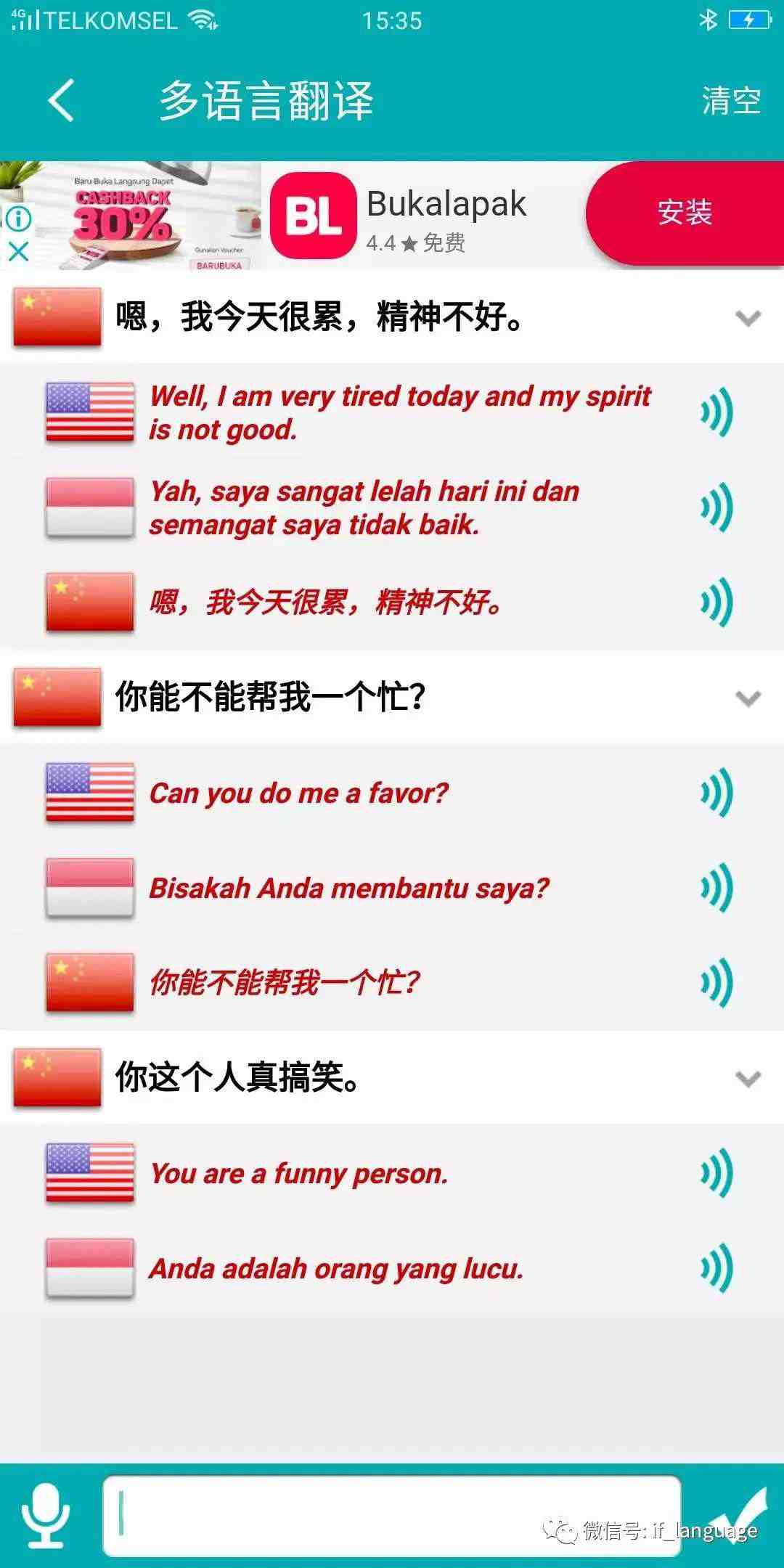Play audio for 'Anda adalah orang yang lucu.'

716,1268
